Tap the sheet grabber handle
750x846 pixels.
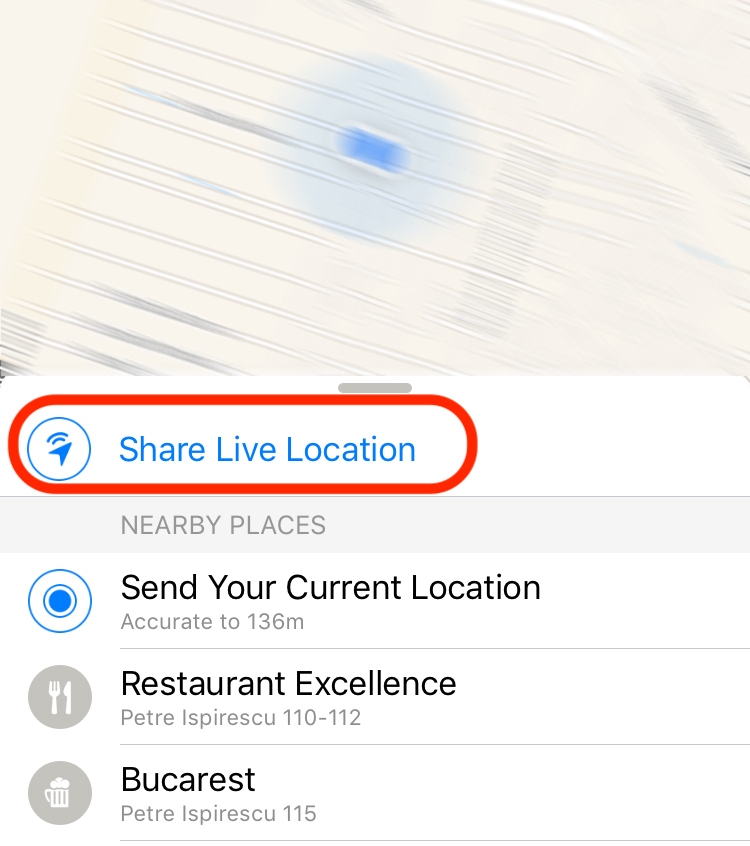pos(375,388)
